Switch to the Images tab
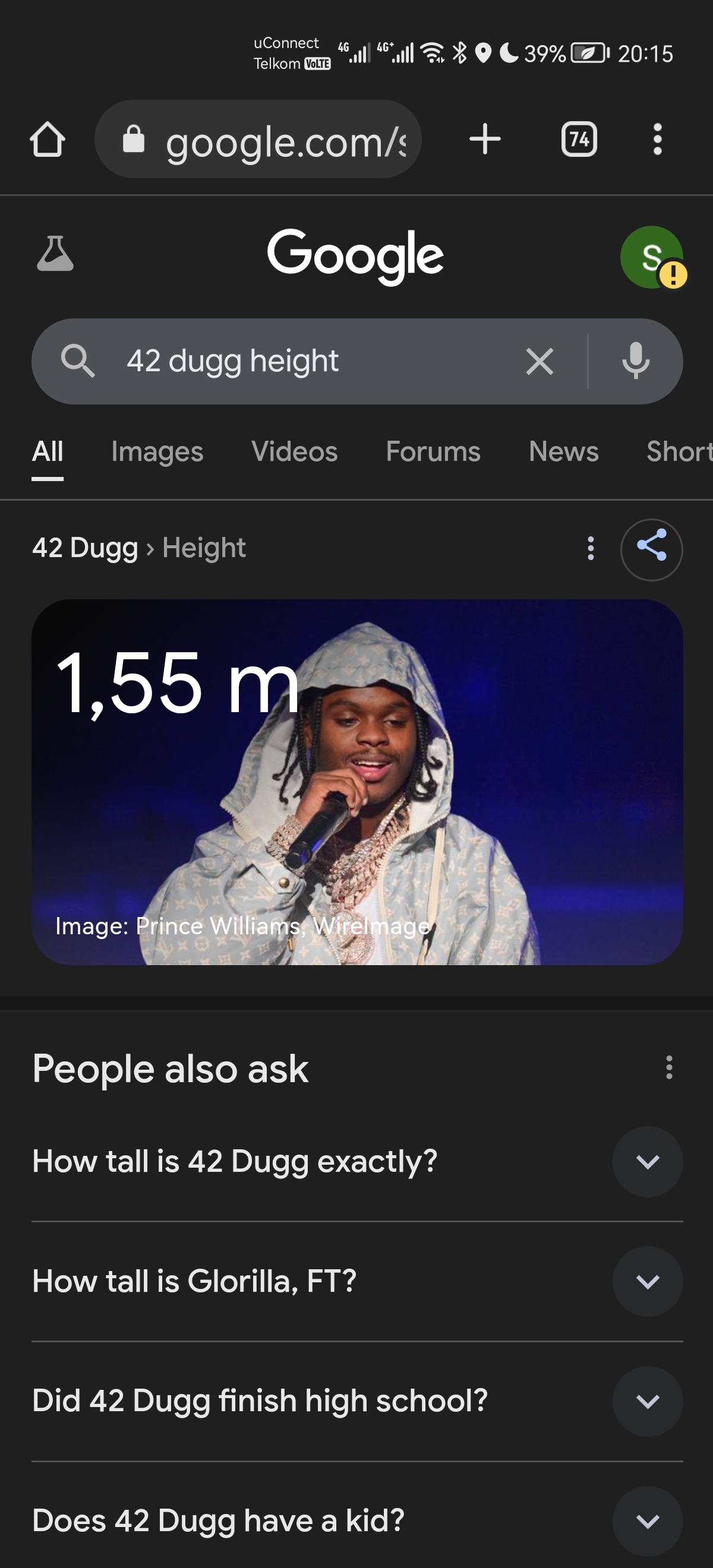713x1568 pixels. (x=157, y=451)
